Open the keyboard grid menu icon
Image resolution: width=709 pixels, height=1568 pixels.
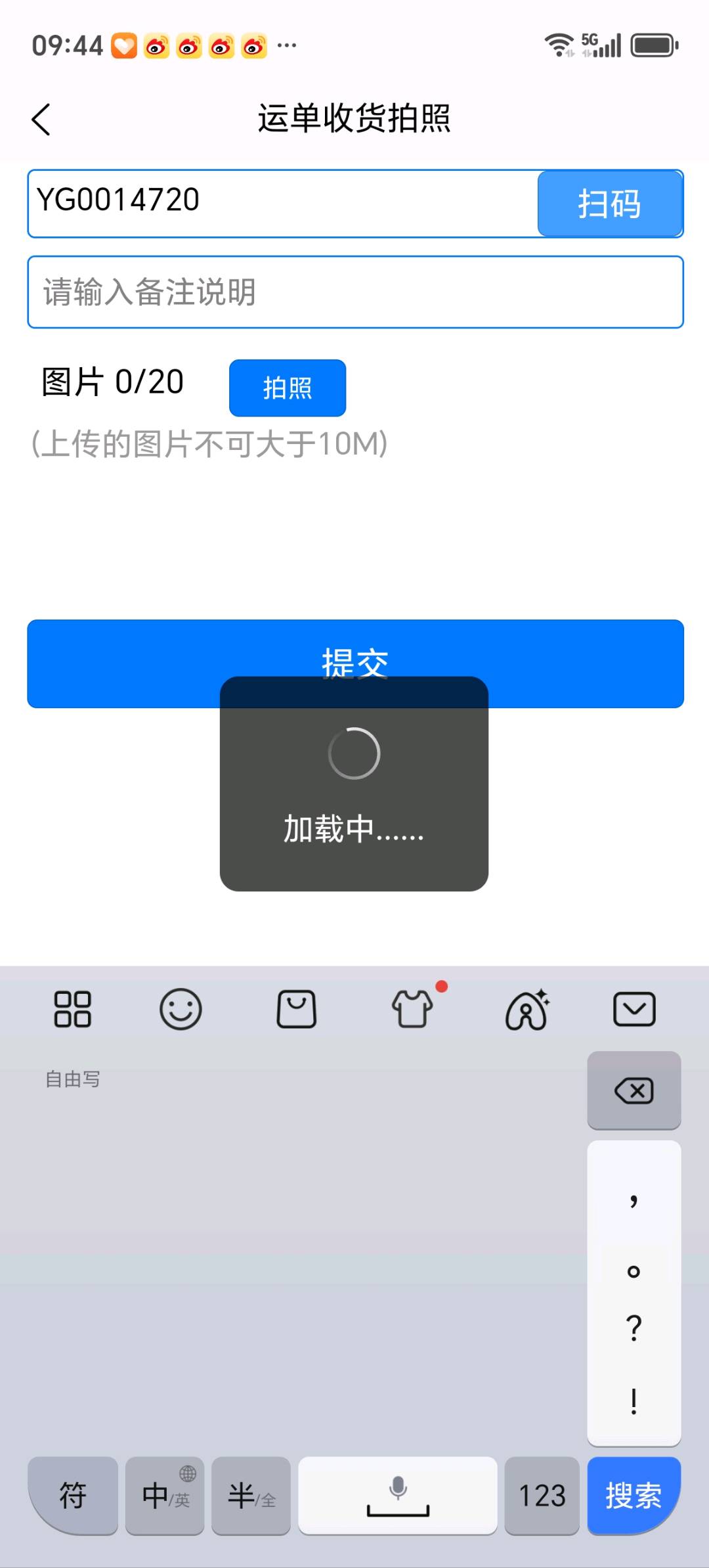coord(72,1009)
